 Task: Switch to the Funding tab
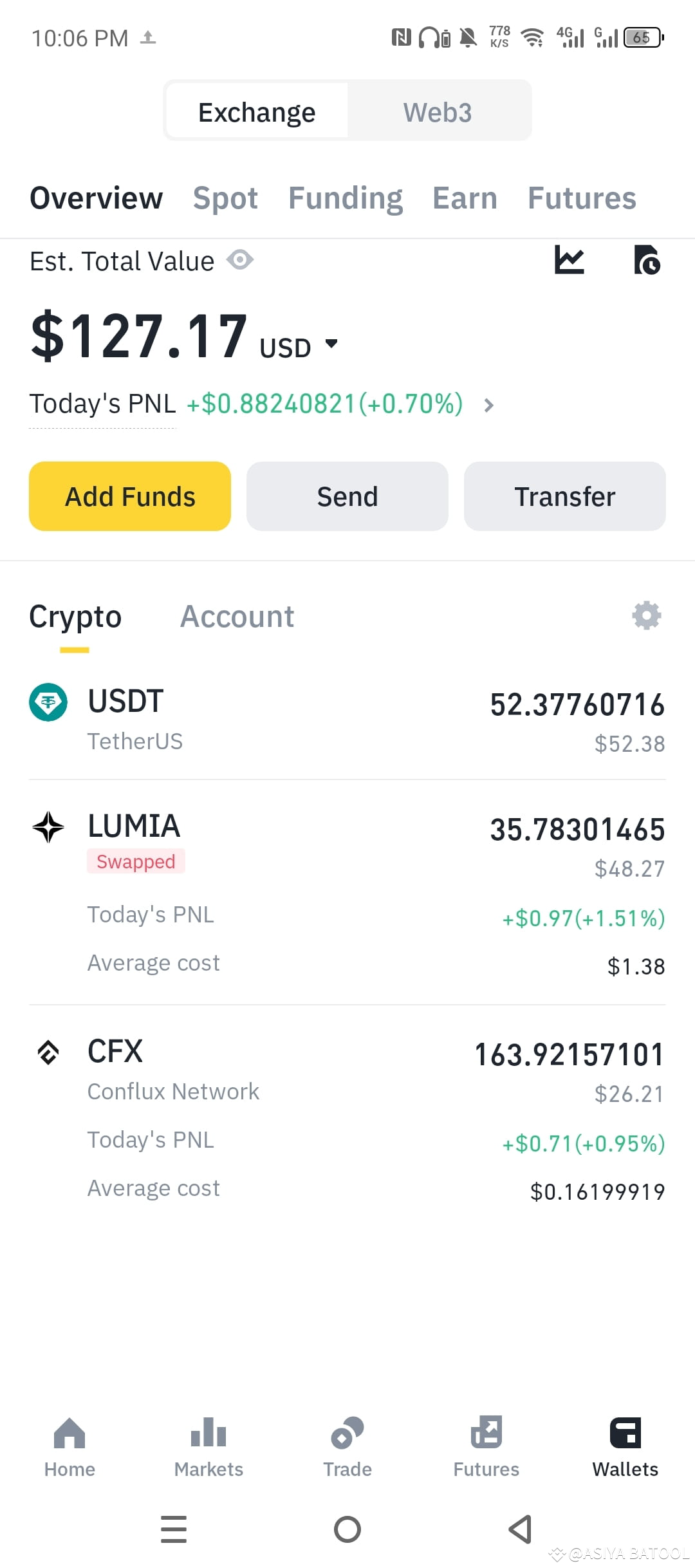(345, 198)
